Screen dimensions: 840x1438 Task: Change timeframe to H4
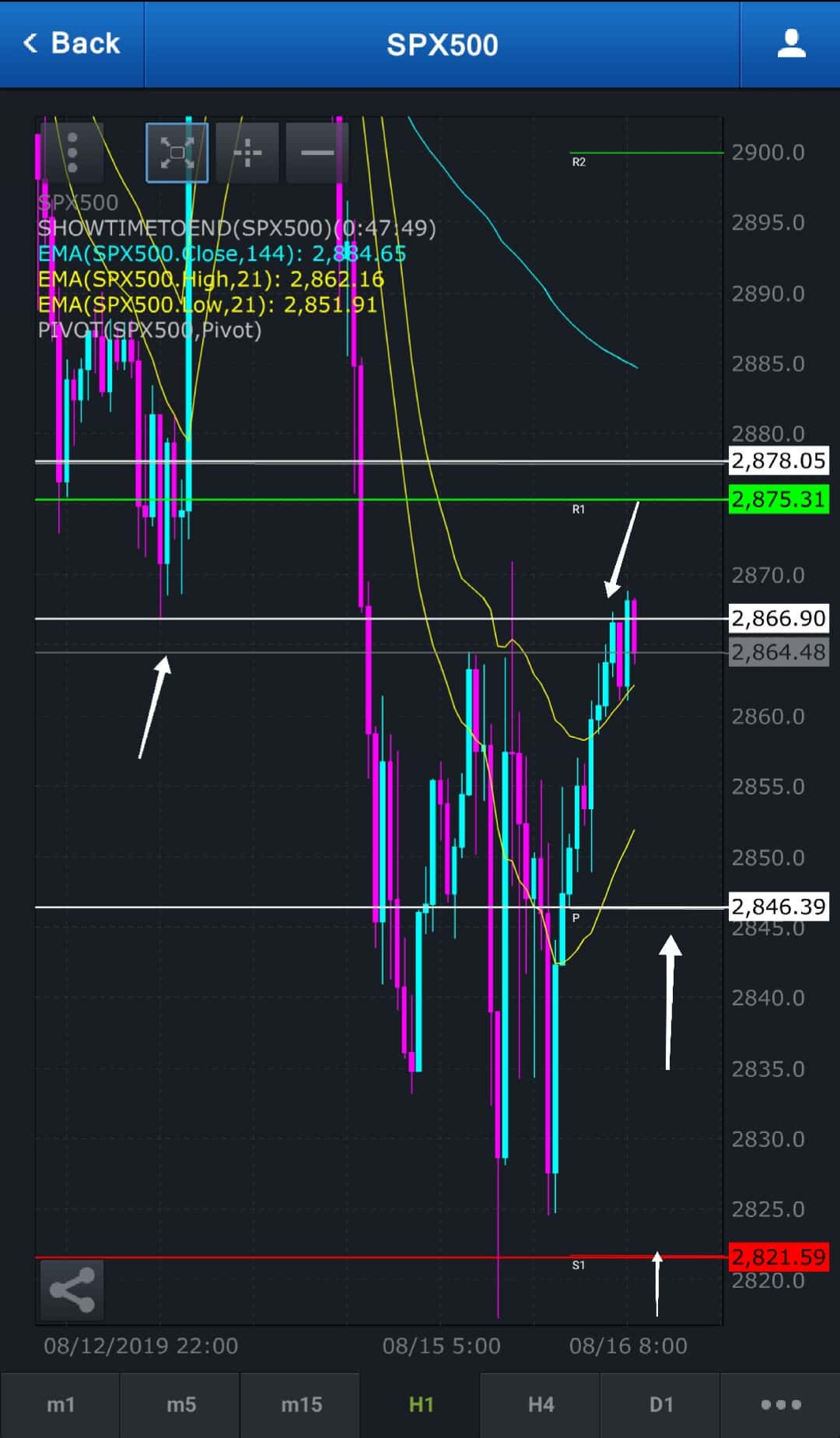coord(541,1405)
